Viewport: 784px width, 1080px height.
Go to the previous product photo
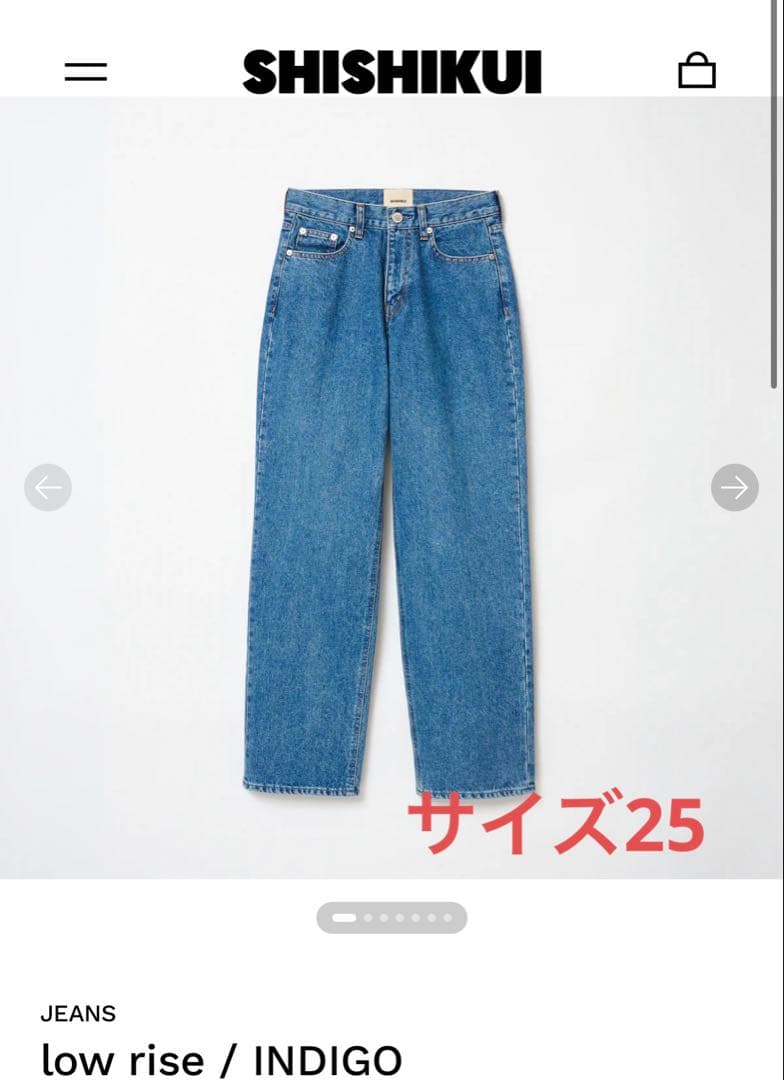48,488
